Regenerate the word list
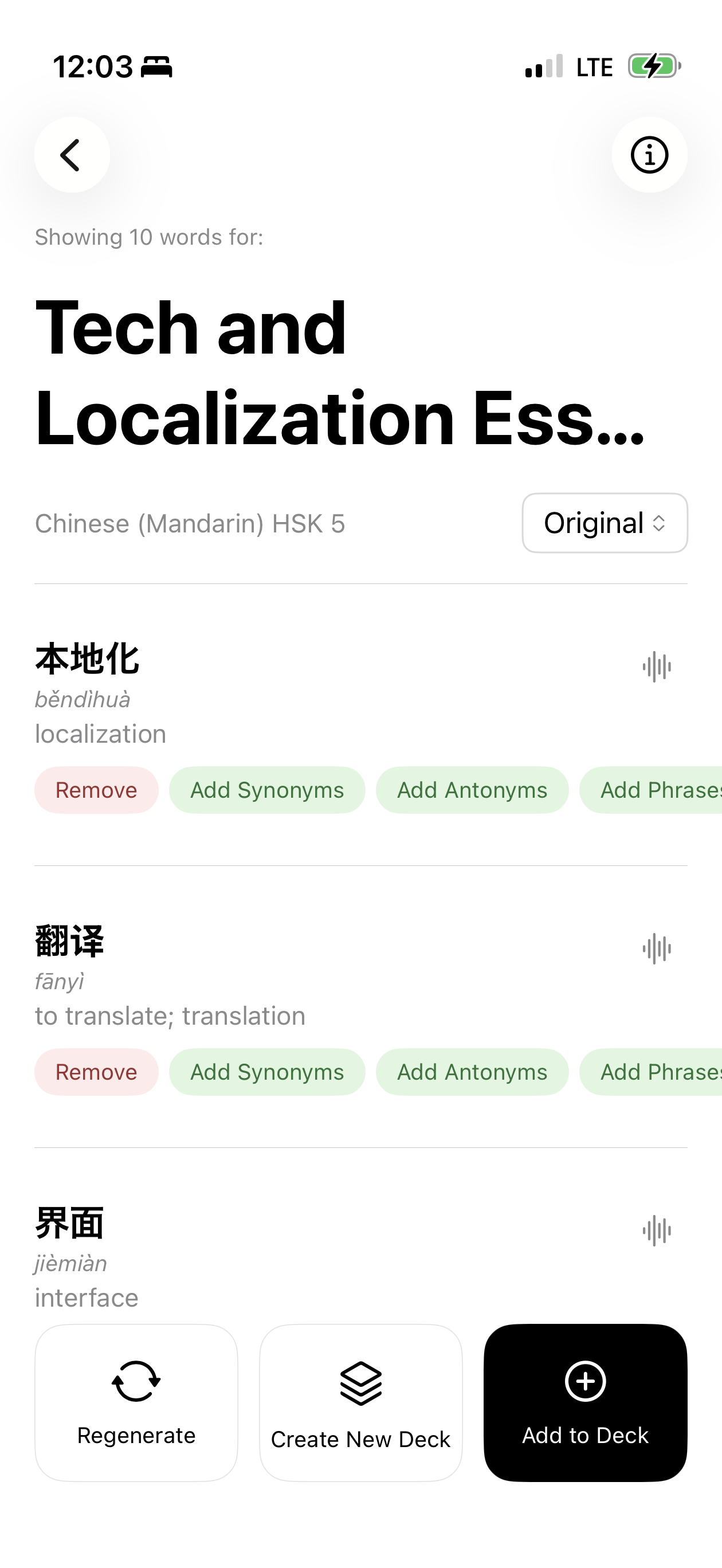 (x=136, y=1403)
